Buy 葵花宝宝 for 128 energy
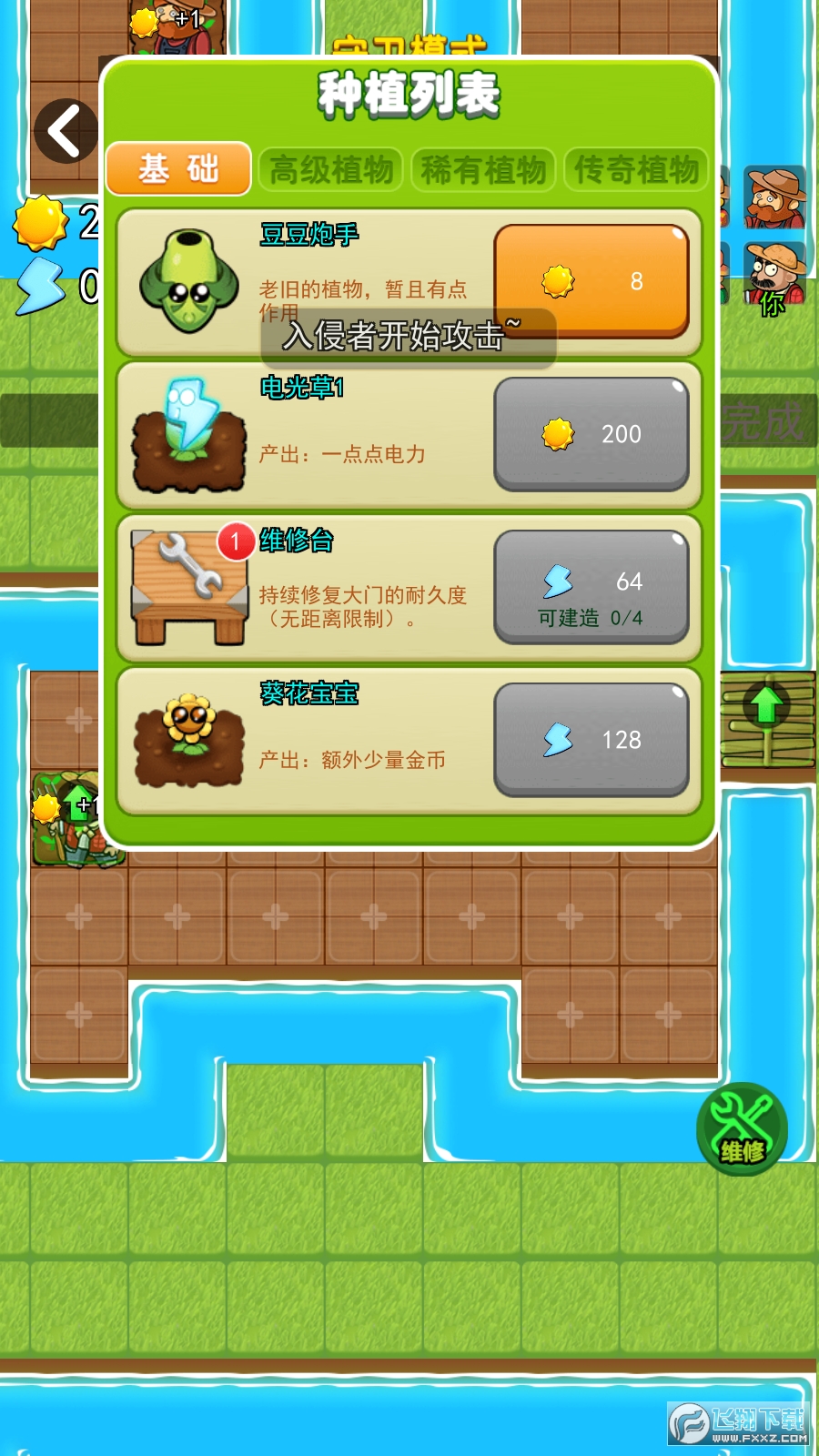 point(591,740)
